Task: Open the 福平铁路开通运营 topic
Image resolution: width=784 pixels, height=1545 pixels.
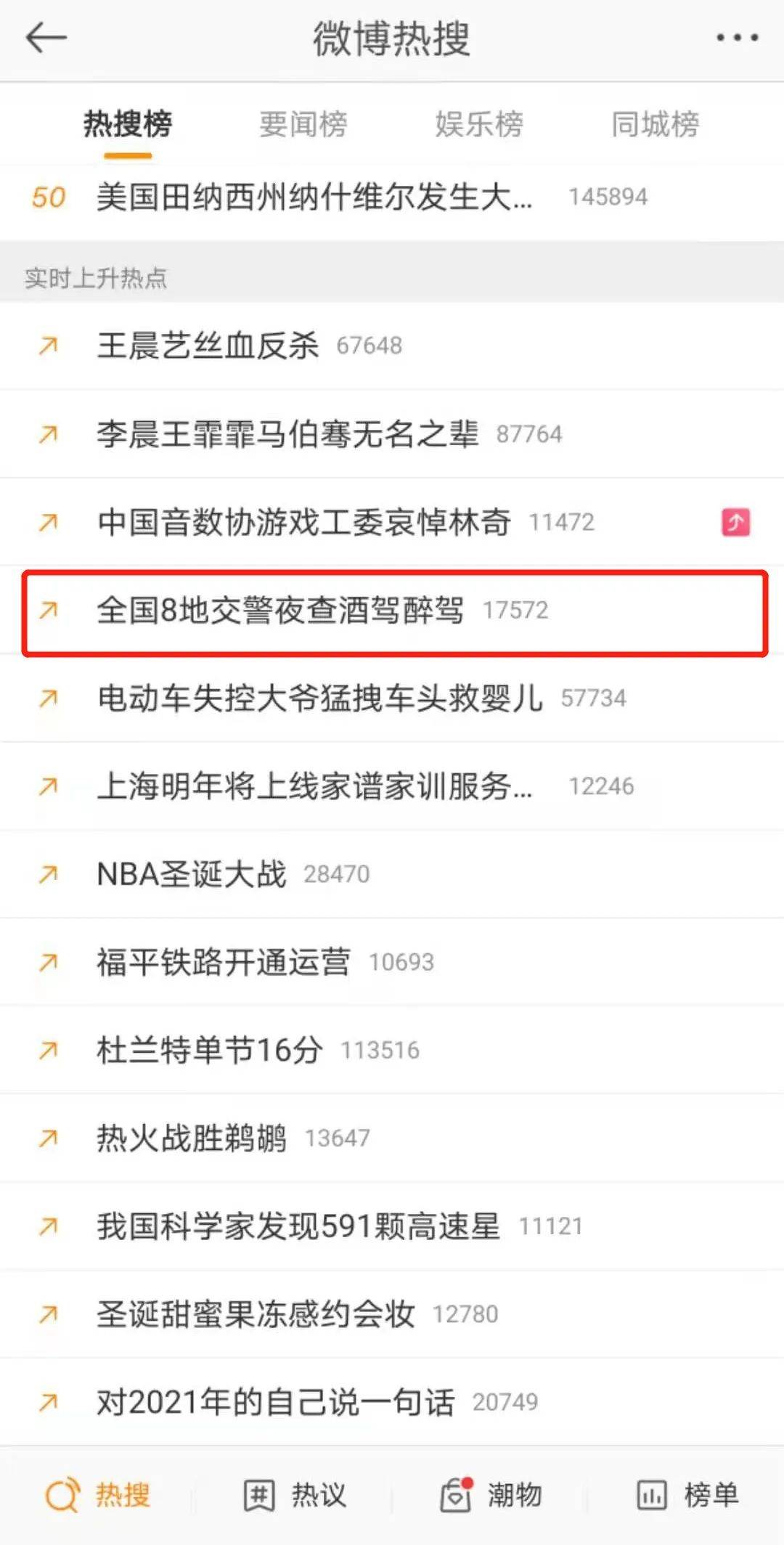Action: [x=392, y=962]
